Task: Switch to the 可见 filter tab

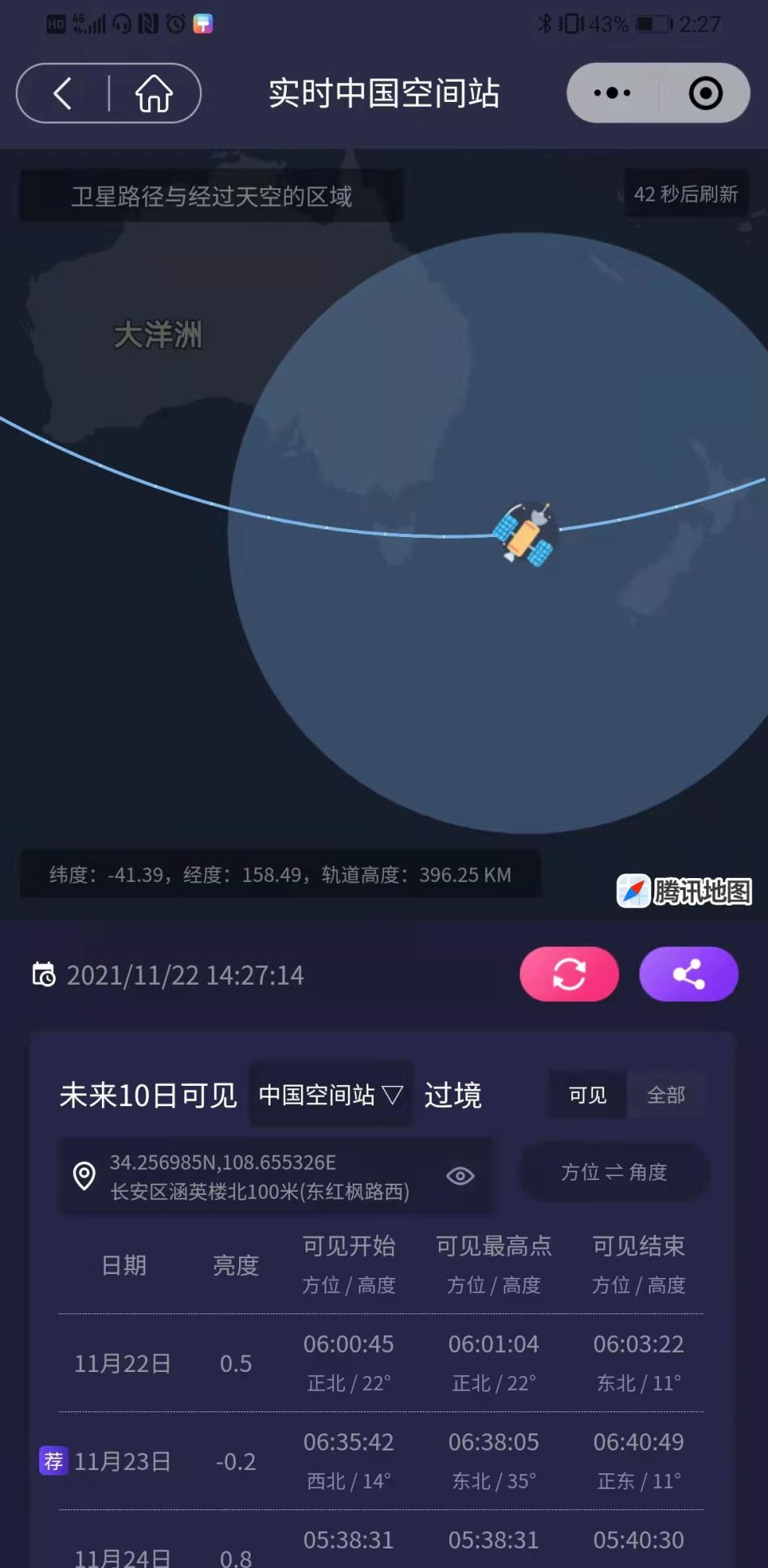Action: coord(587,1095)
